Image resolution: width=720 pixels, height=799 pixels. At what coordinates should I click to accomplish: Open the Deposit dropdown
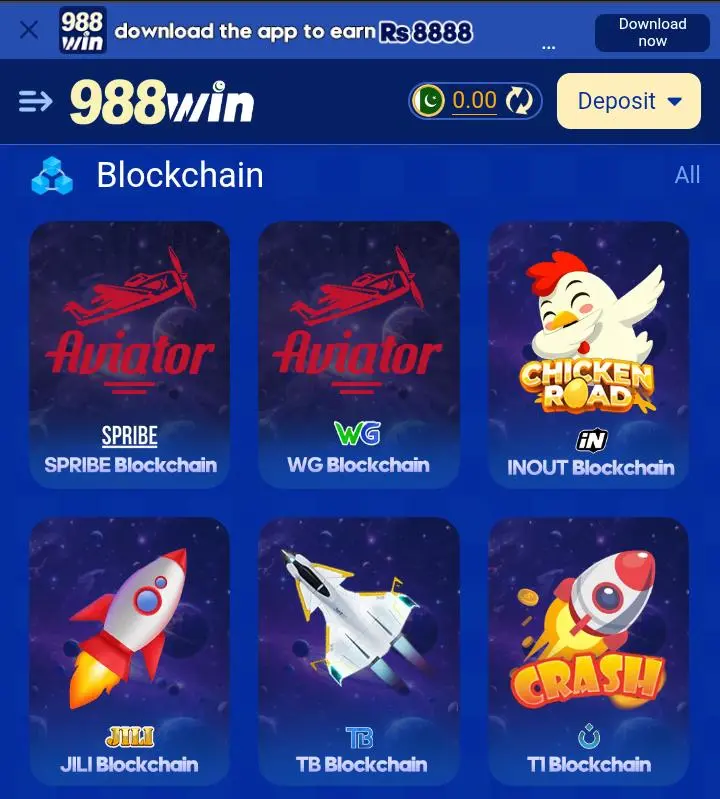[629, 101]
